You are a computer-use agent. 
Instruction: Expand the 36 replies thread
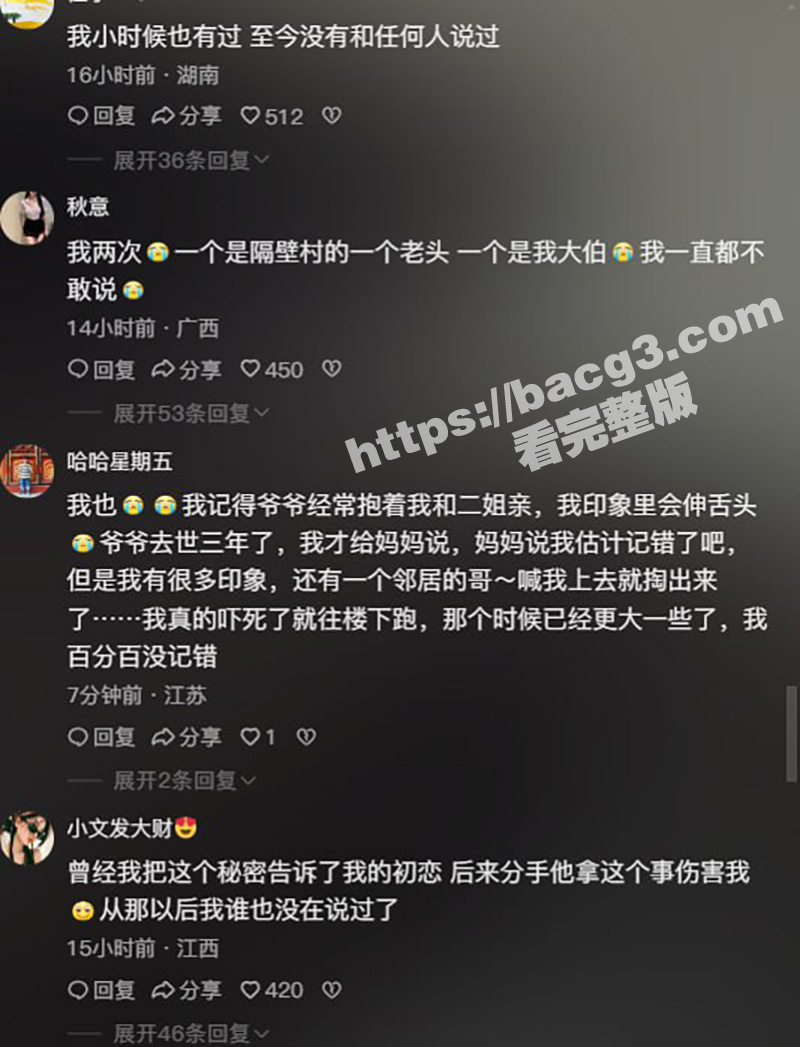190,160
